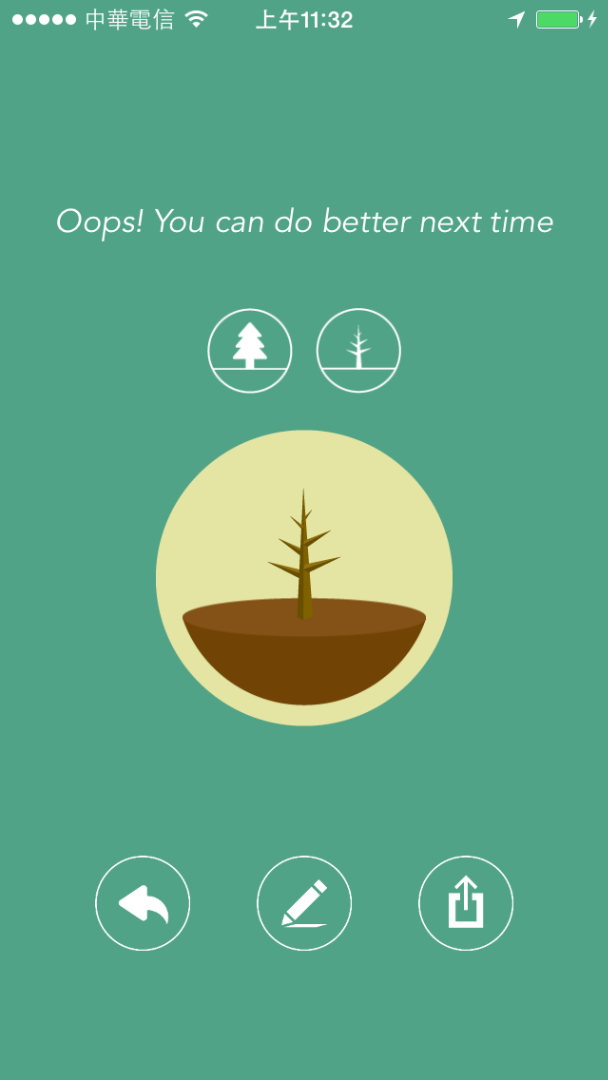The image size is (608, 1080).
Task: Share this result via the share icon
Action: tap(465, 903)
